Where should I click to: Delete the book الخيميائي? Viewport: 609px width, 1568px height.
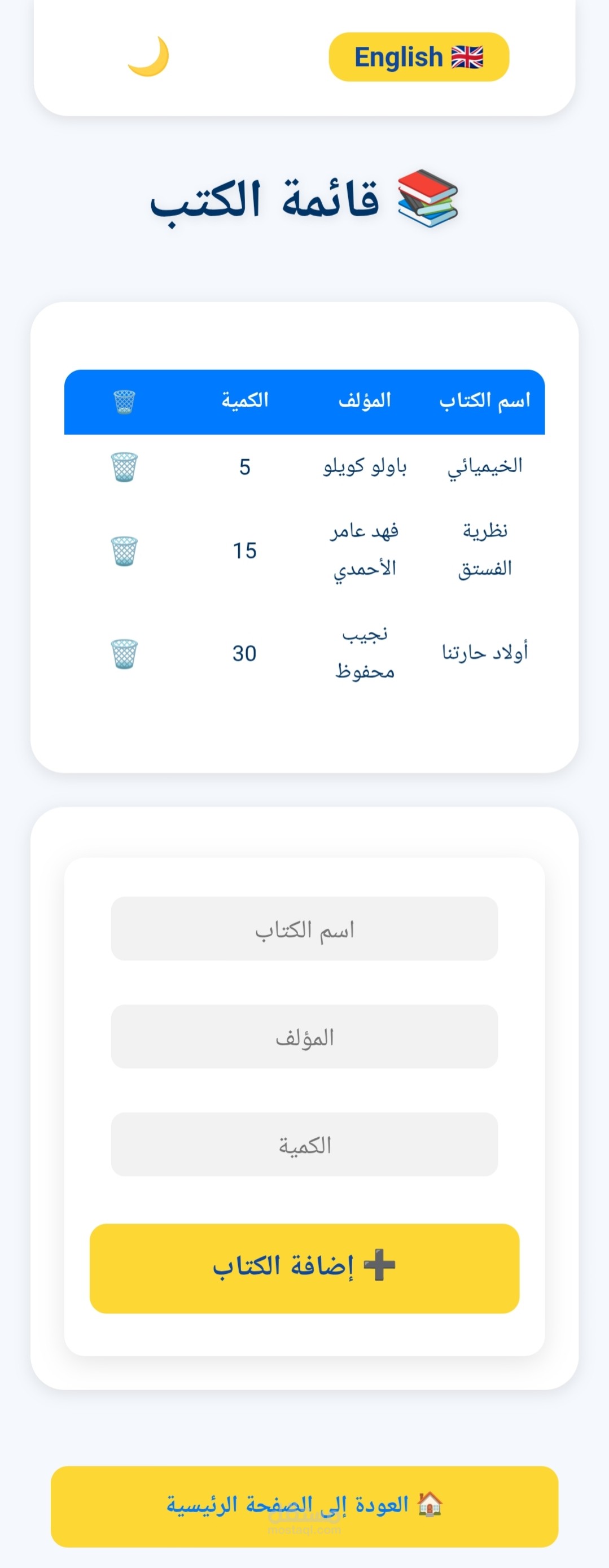(124, 467)
